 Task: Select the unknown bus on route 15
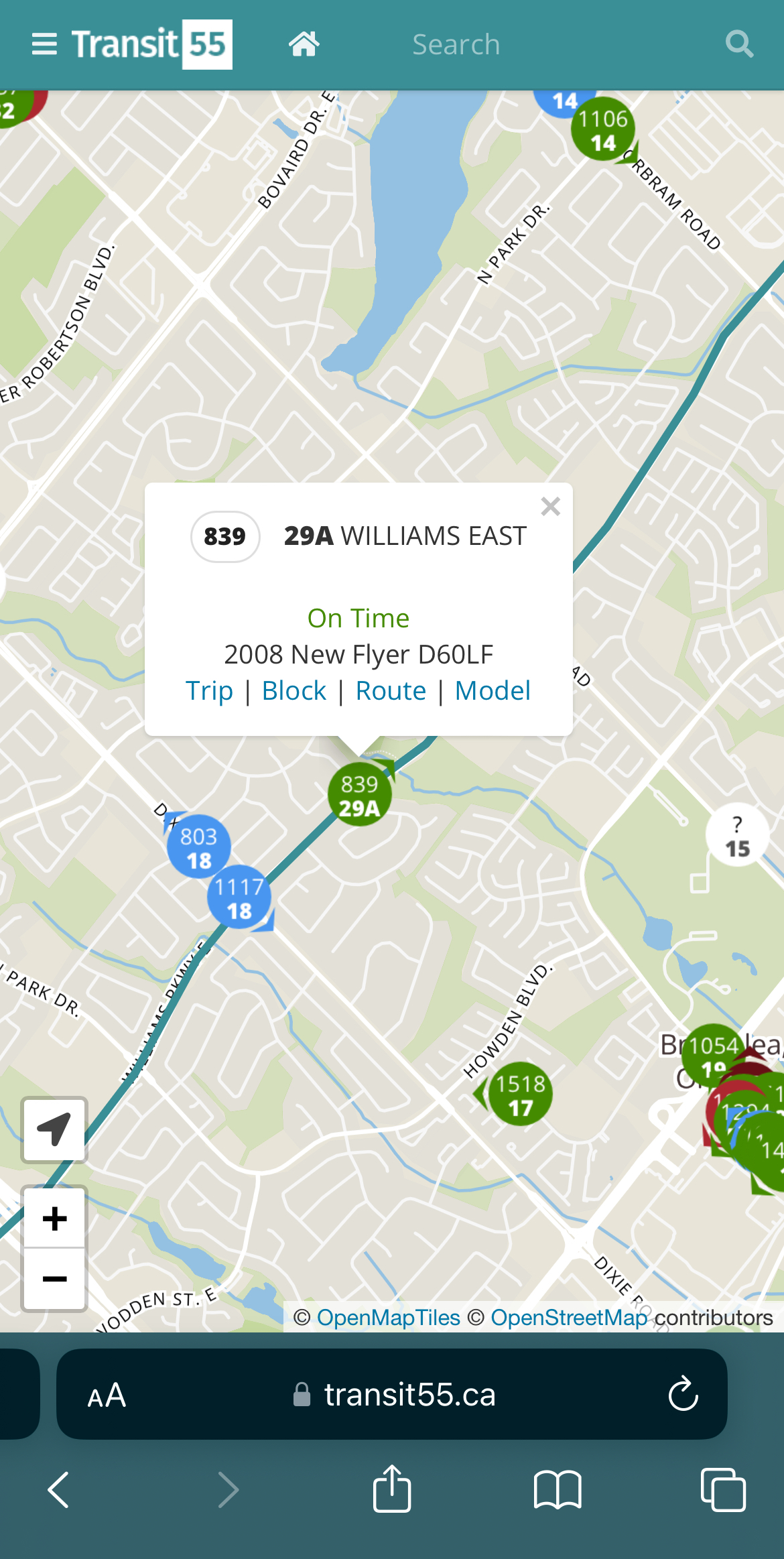(x=737, y=835)
